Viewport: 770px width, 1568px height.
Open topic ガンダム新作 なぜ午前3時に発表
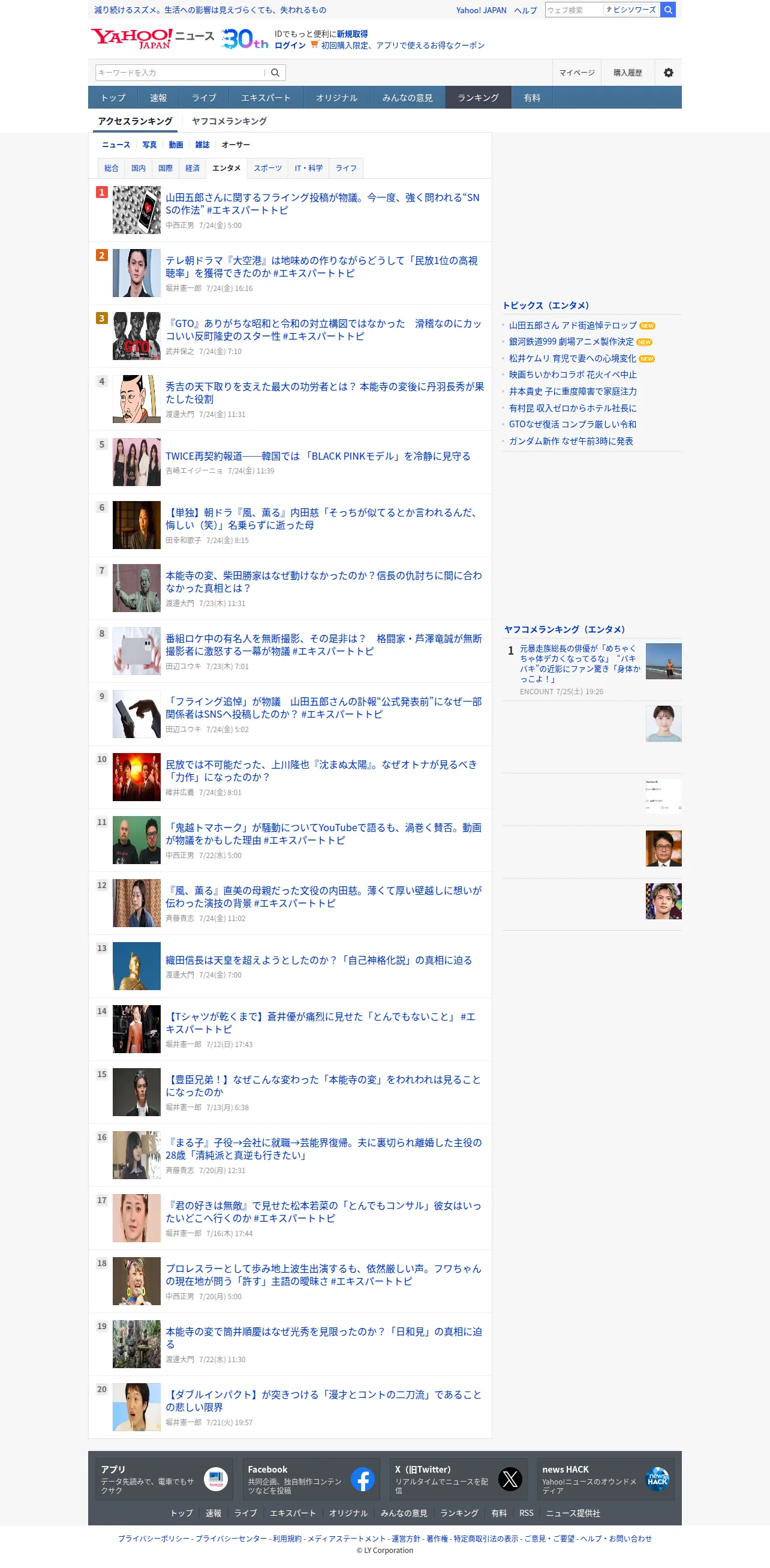click(x=570, y=440)
